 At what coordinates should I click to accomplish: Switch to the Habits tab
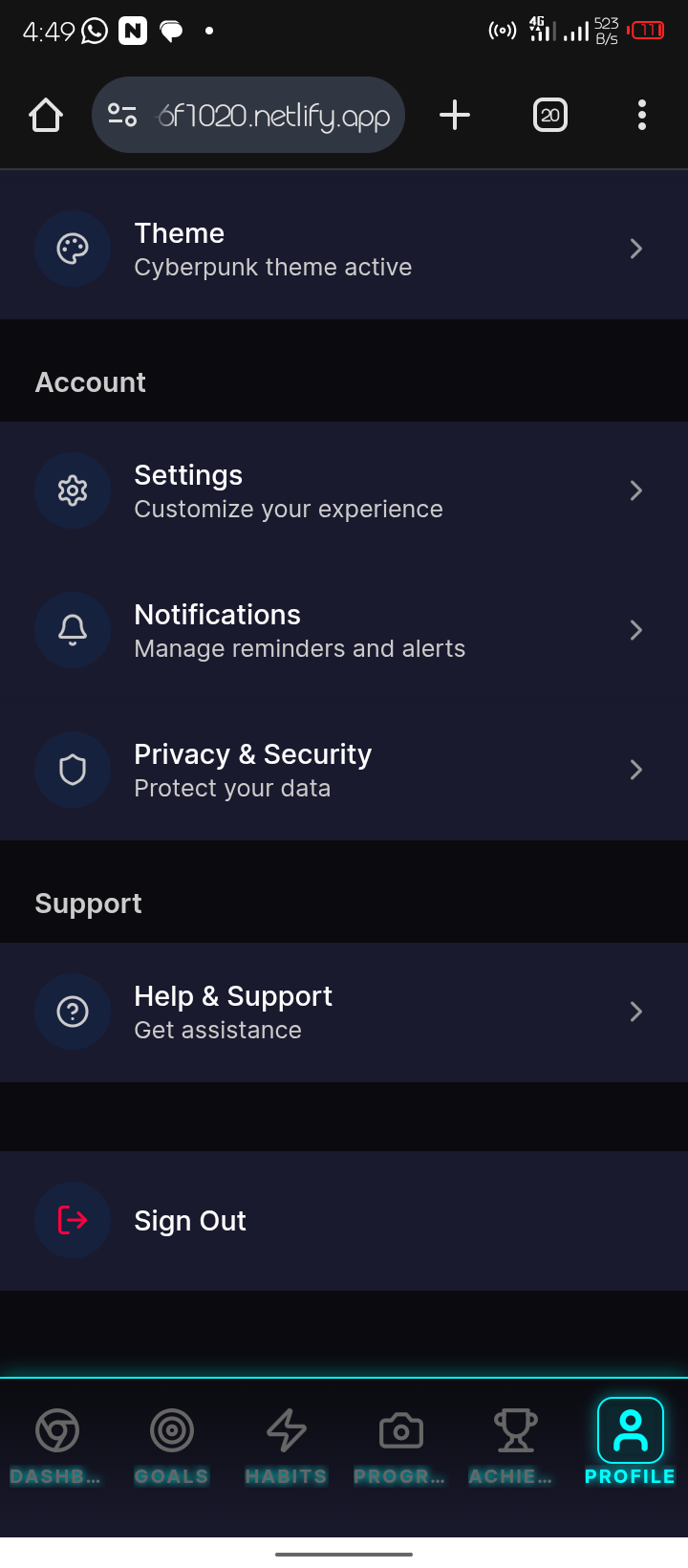(286, 1444)
